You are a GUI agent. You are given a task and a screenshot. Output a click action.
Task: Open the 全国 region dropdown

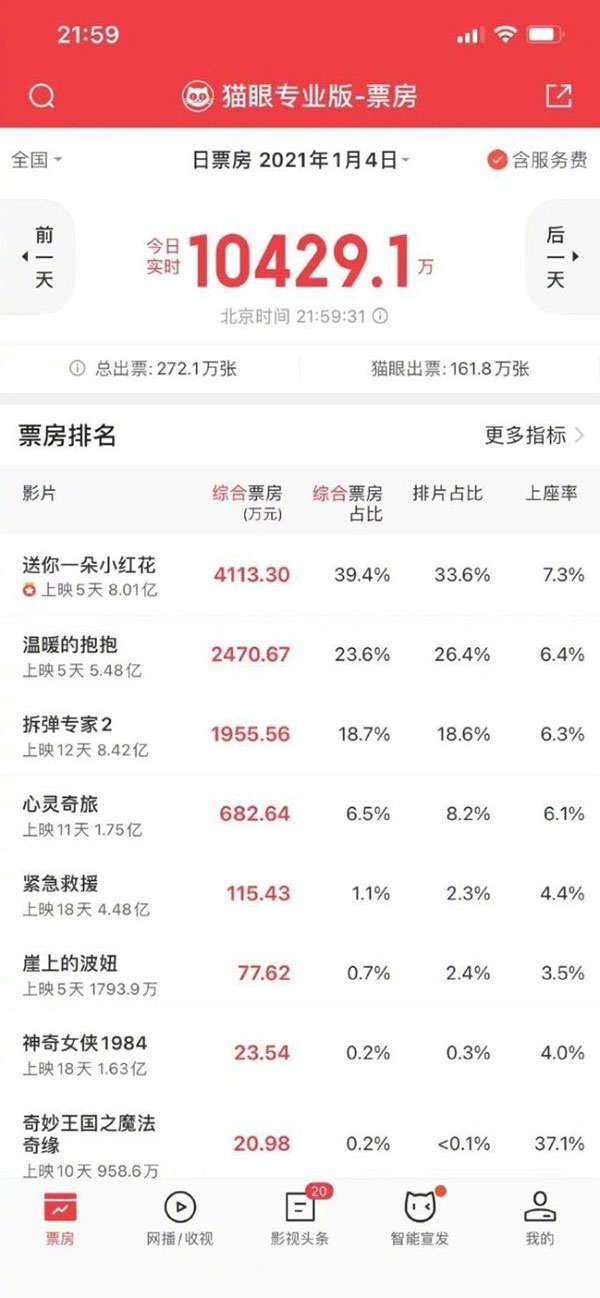pos(37,160)
